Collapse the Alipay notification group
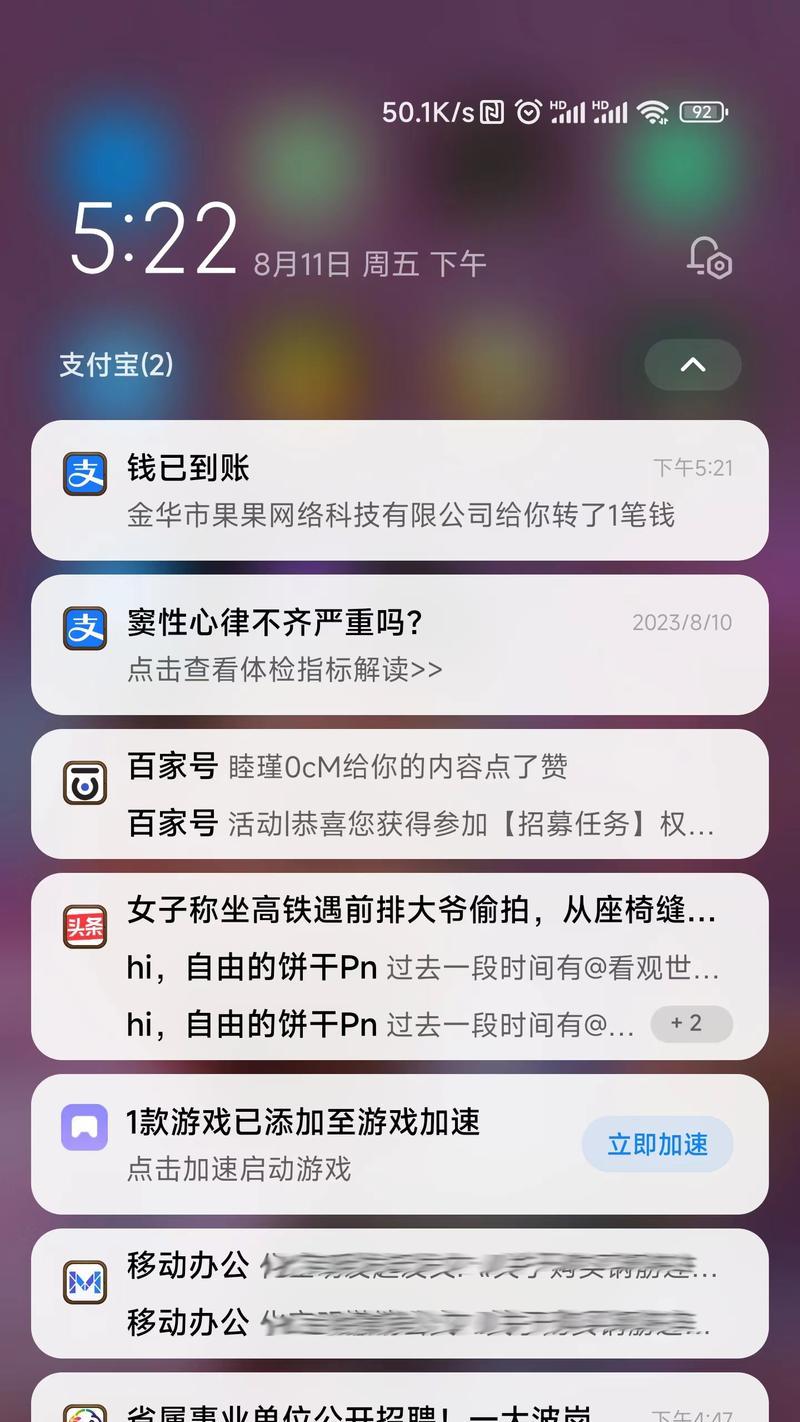 pos(692,366)
